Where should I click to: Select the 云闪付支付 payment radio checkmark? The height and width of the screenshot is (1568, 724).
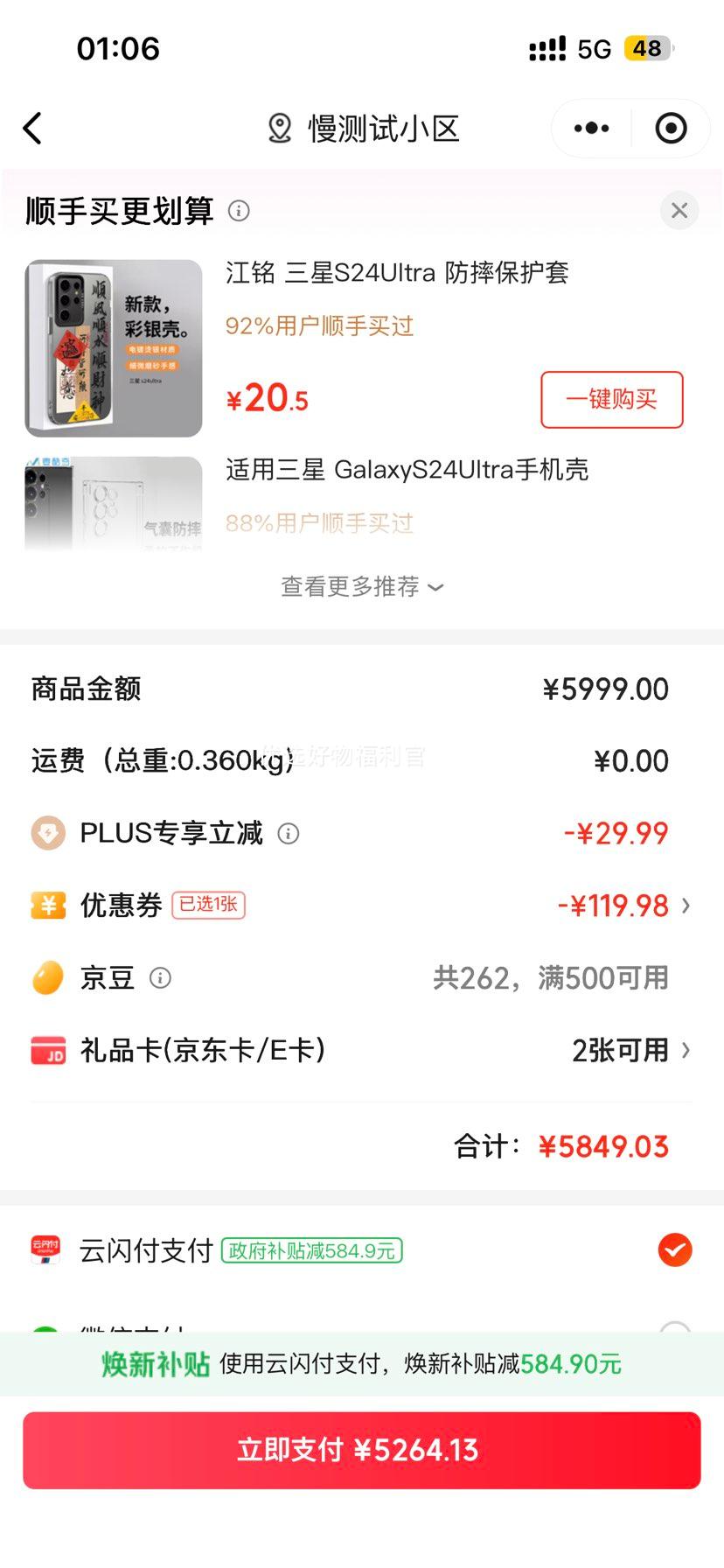pos(674,1250)
